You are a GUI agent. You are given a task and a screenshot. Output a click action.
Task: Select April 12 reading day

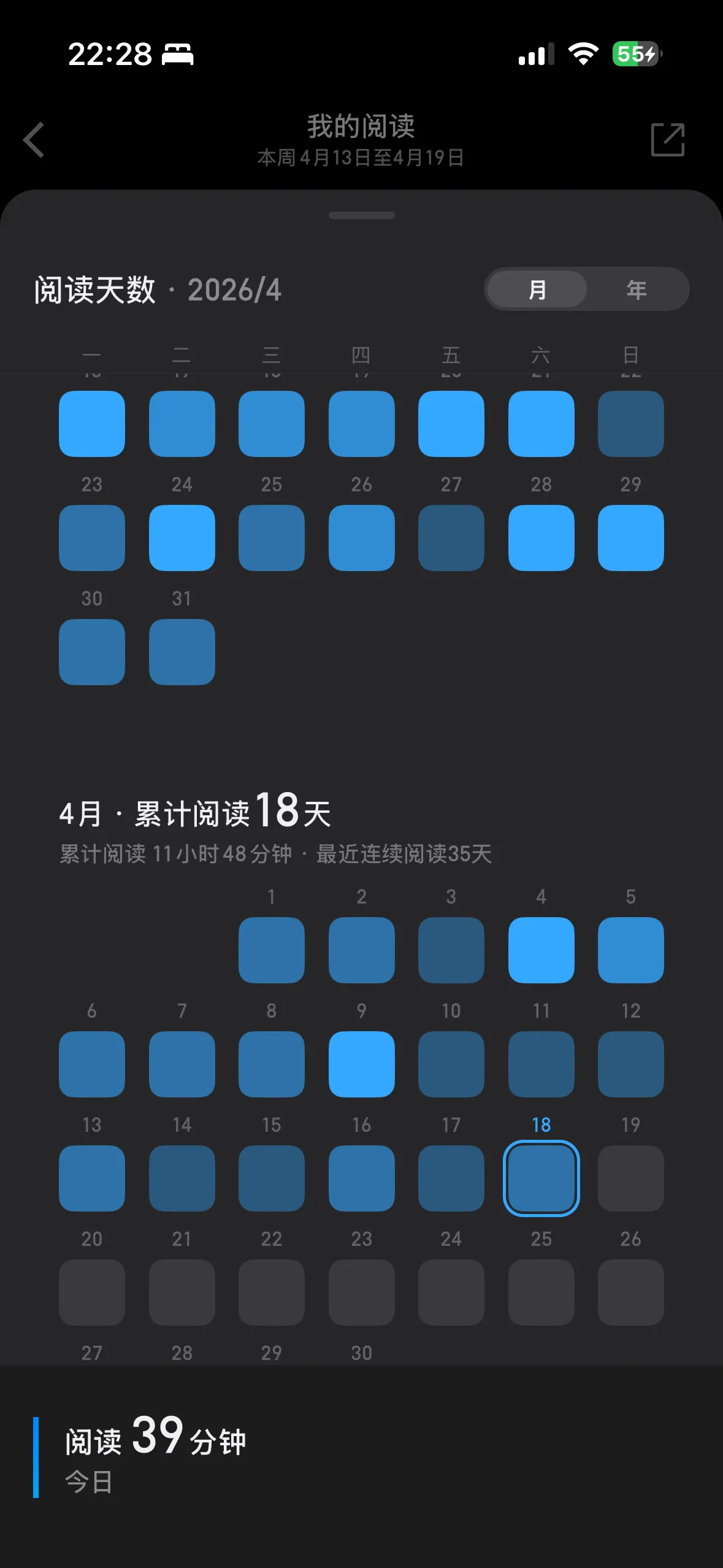tap(630, 1064)
